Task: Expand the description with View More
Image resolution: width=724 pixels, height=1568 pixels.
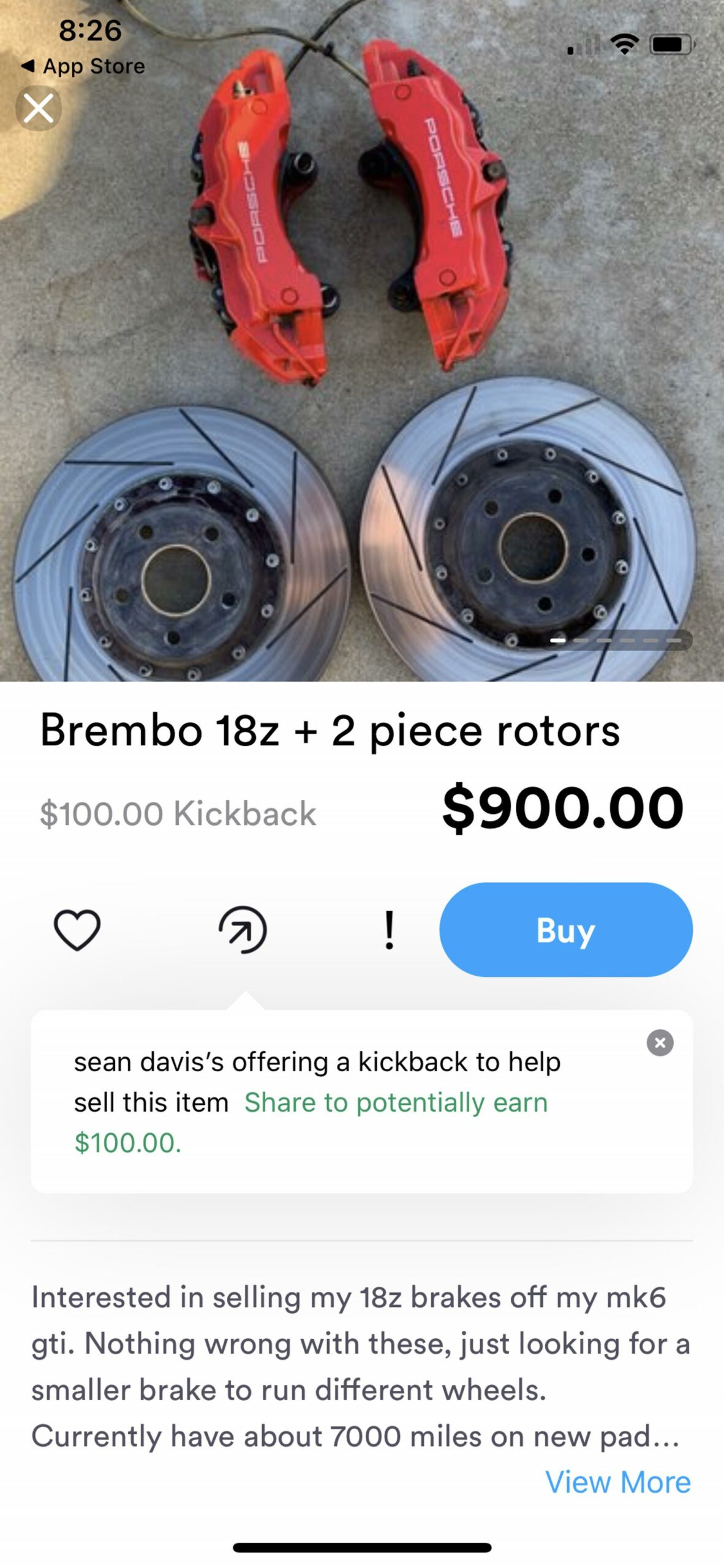Action: tap(617, 1483)
